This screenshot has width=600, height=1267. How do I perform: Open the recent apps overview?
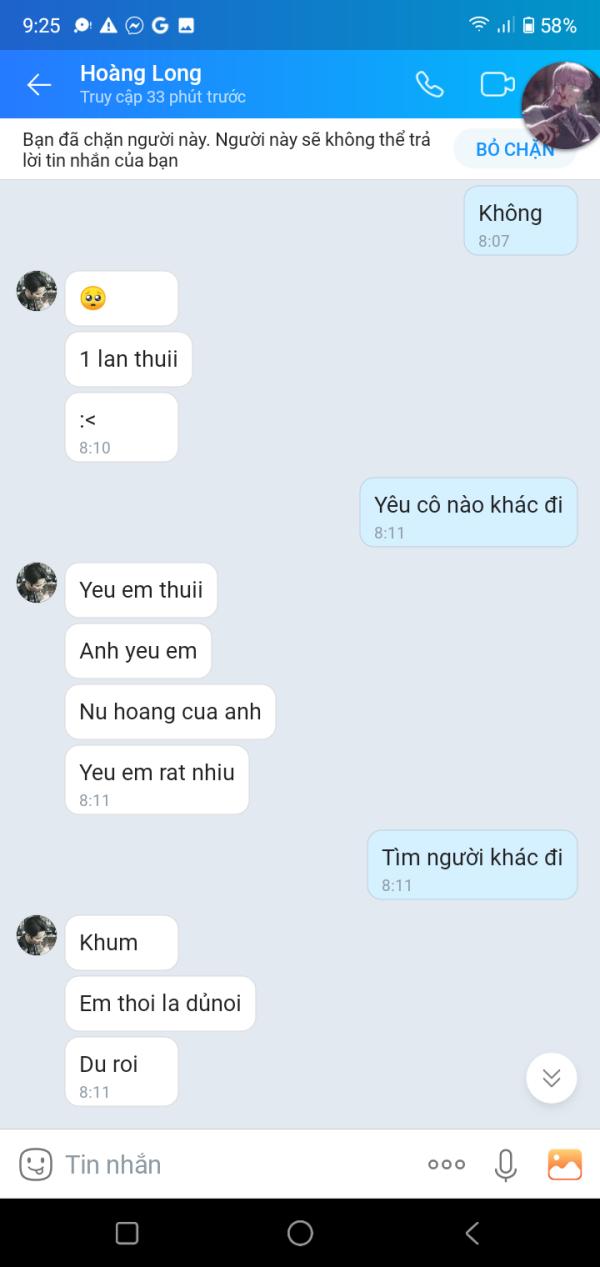(127, 1233)
